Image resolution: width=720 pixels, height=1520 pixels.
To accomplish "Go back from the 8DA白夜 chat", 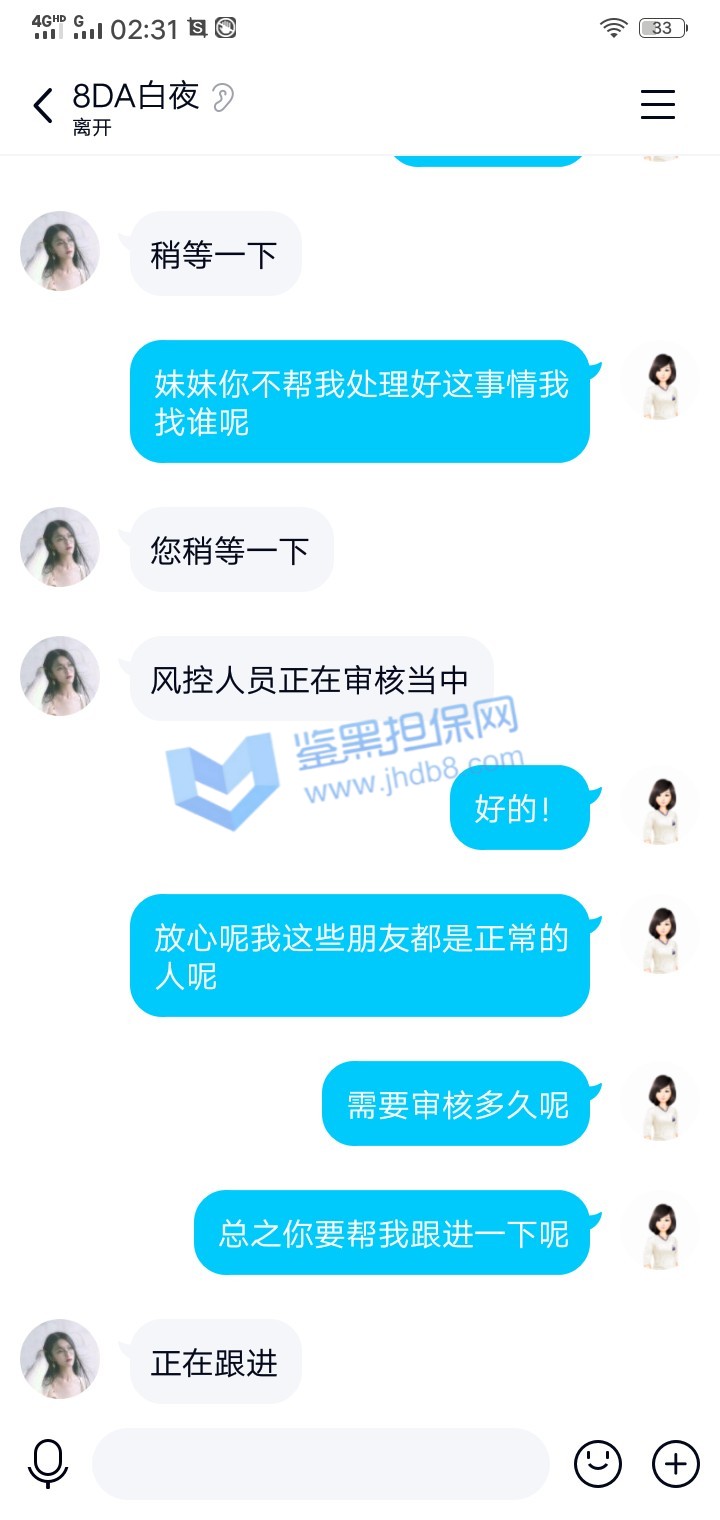I will pos(42,105).
